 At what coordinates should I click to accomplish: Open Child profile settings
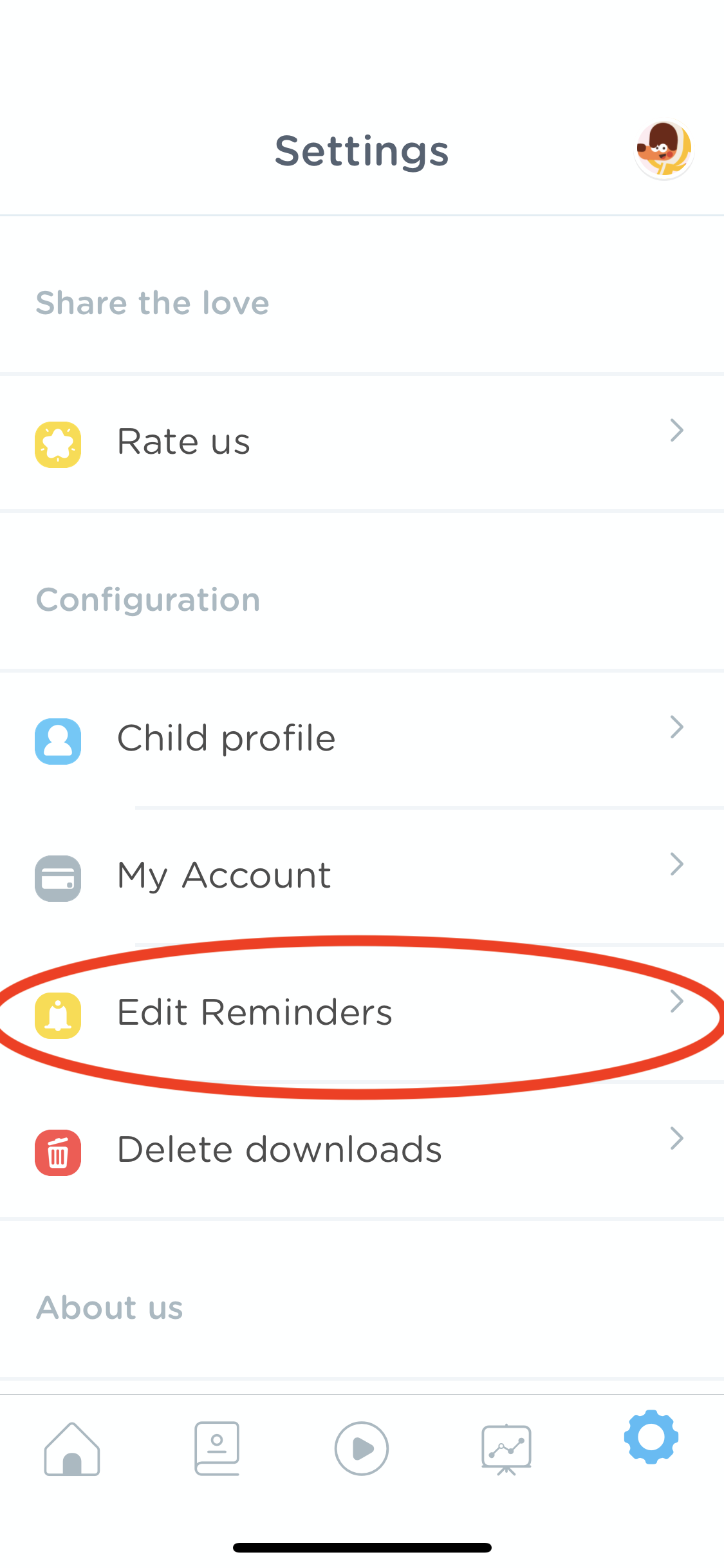362,739
